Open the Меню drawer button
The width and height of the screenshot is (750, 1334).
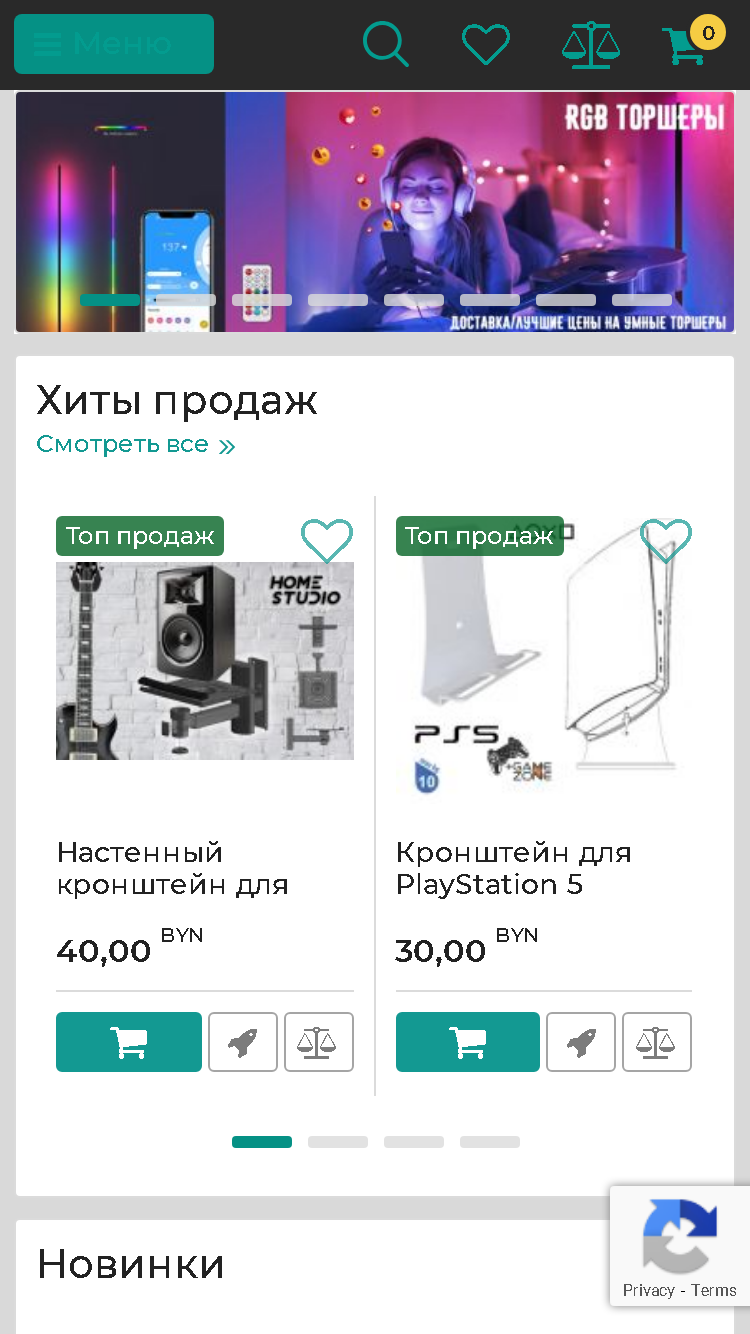(x=114, y=44)
